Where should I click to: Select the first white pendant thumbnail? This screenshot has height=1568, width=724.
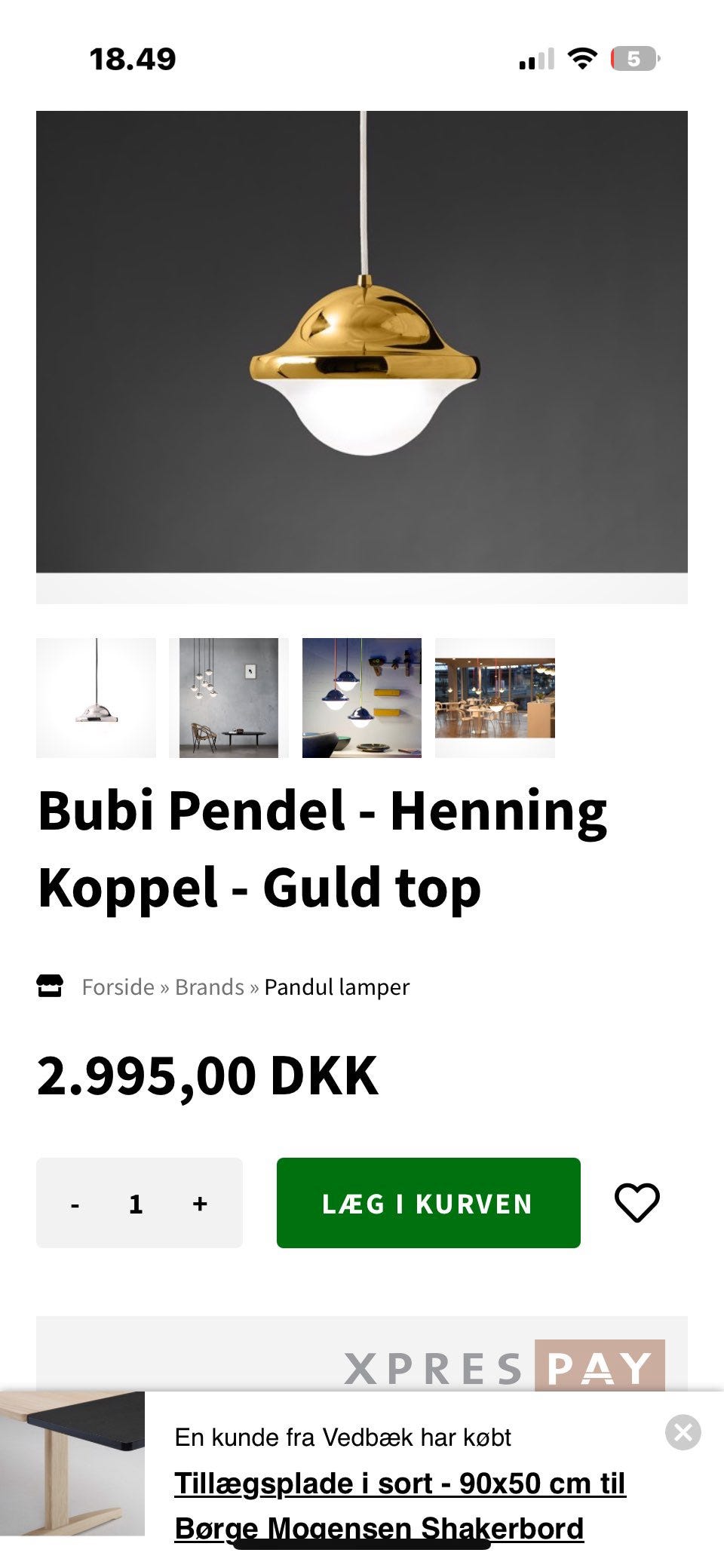(x=94, y=697)
